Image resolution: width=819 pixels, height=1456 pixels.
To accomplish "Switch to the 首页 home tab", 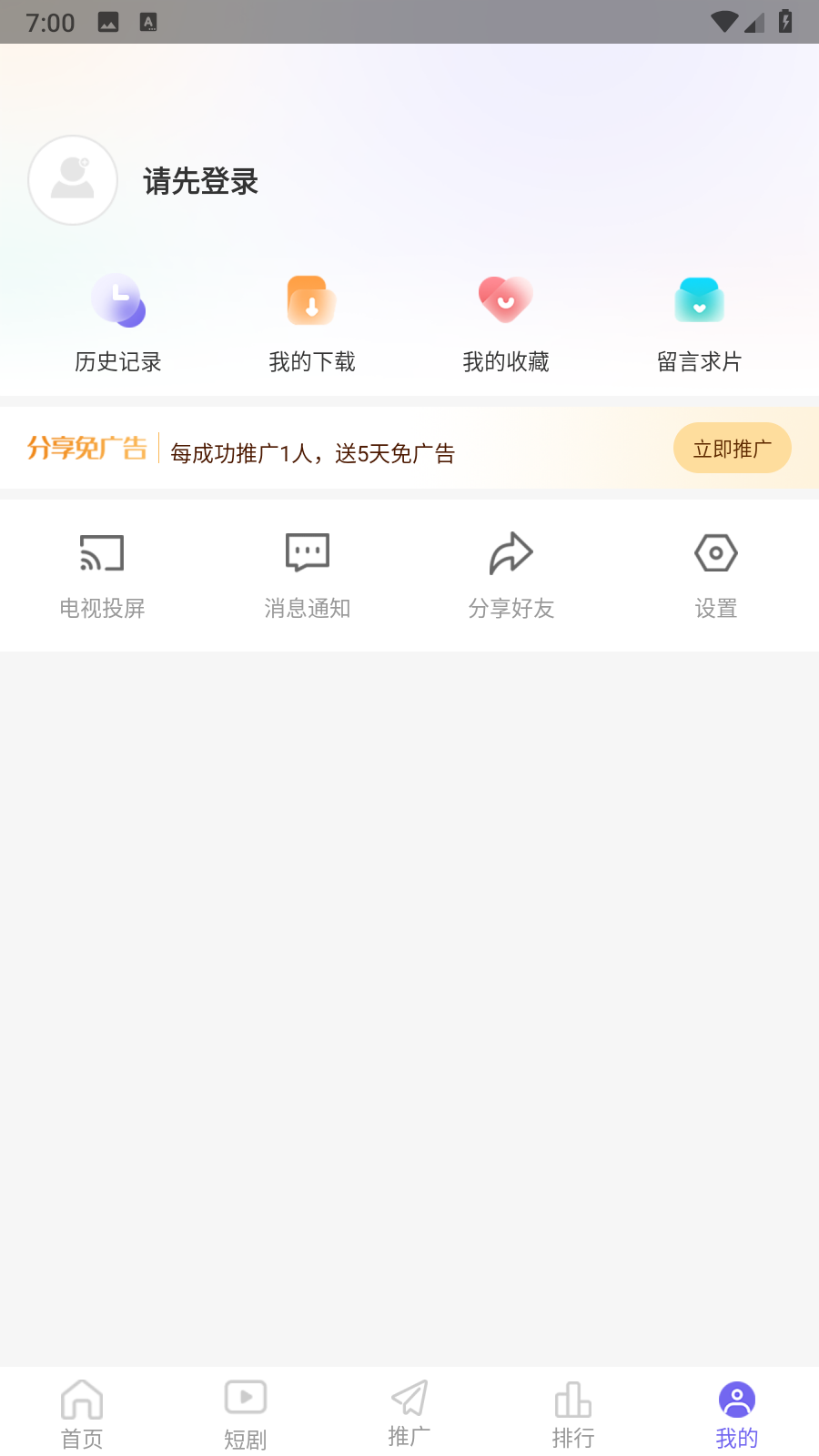I will coord(82,1414).
